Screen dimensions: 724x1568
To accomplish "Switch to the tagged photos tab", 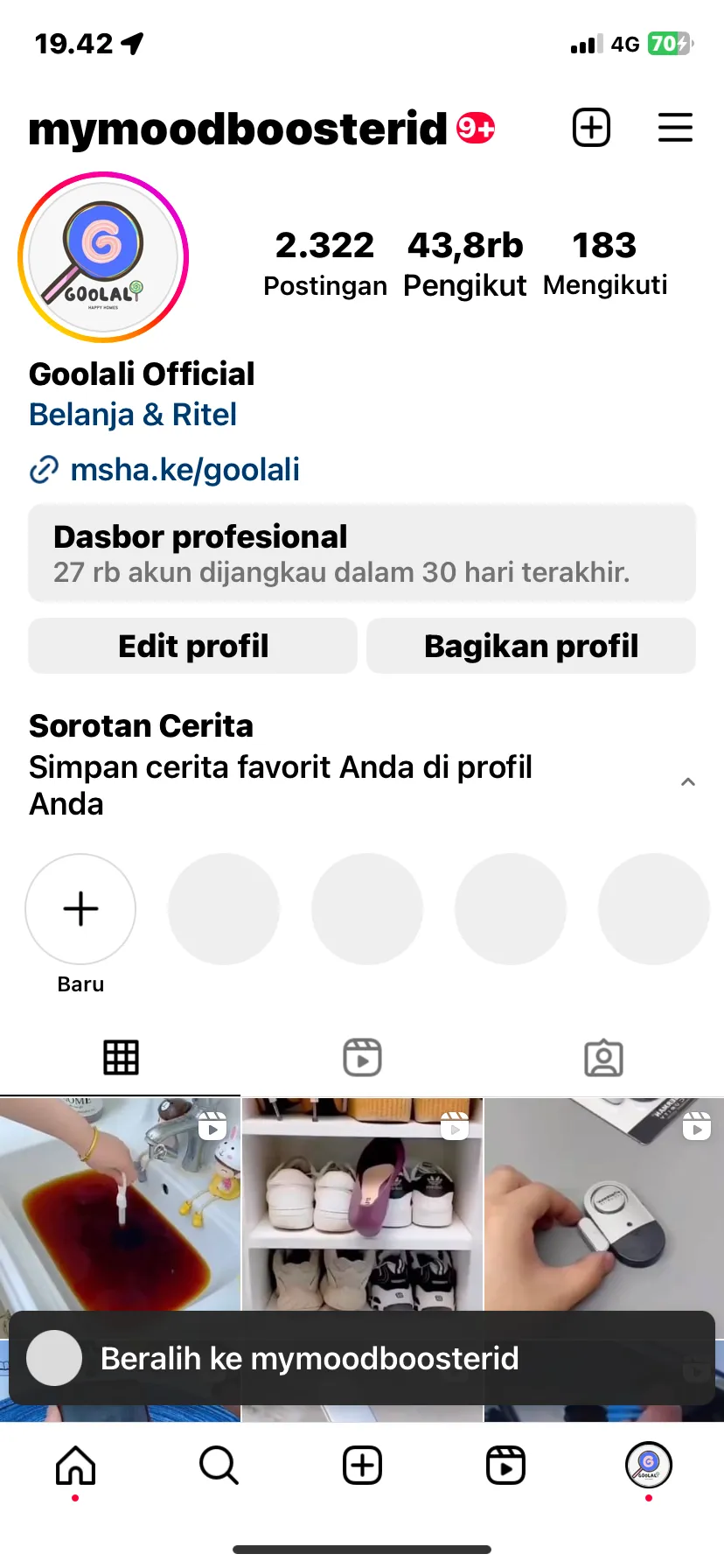I will point(603,1058).
